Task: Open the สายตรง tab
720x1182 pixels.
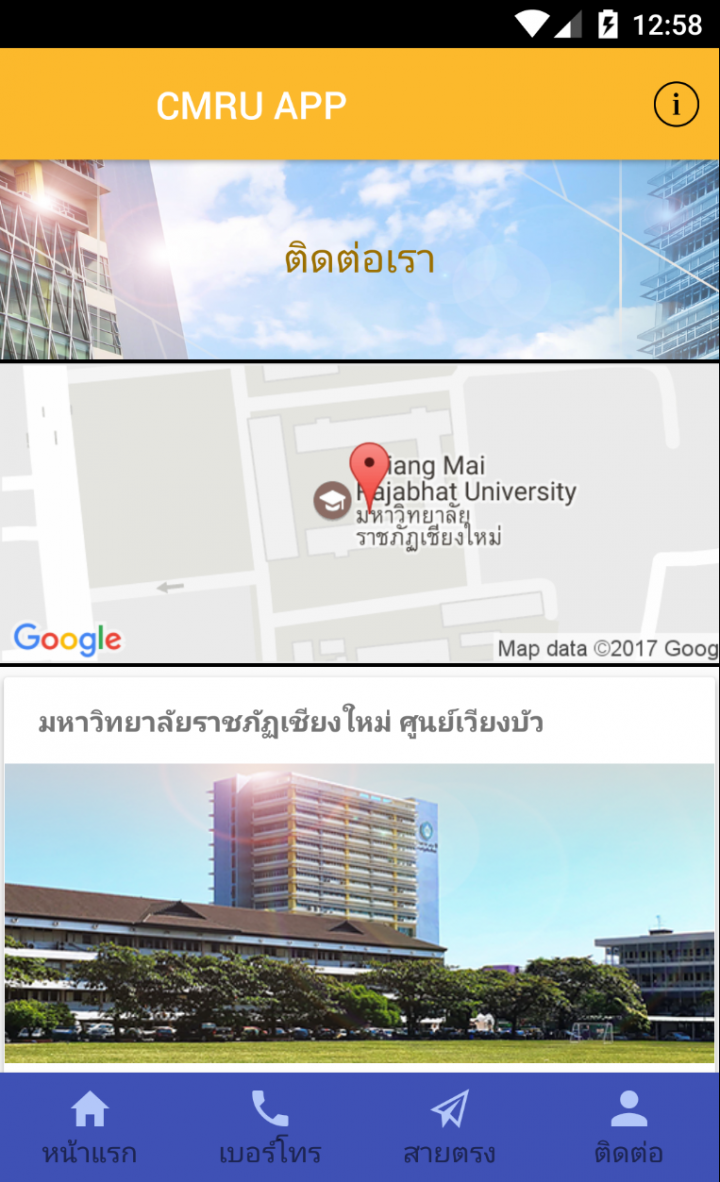Action: pos(450,1127)
